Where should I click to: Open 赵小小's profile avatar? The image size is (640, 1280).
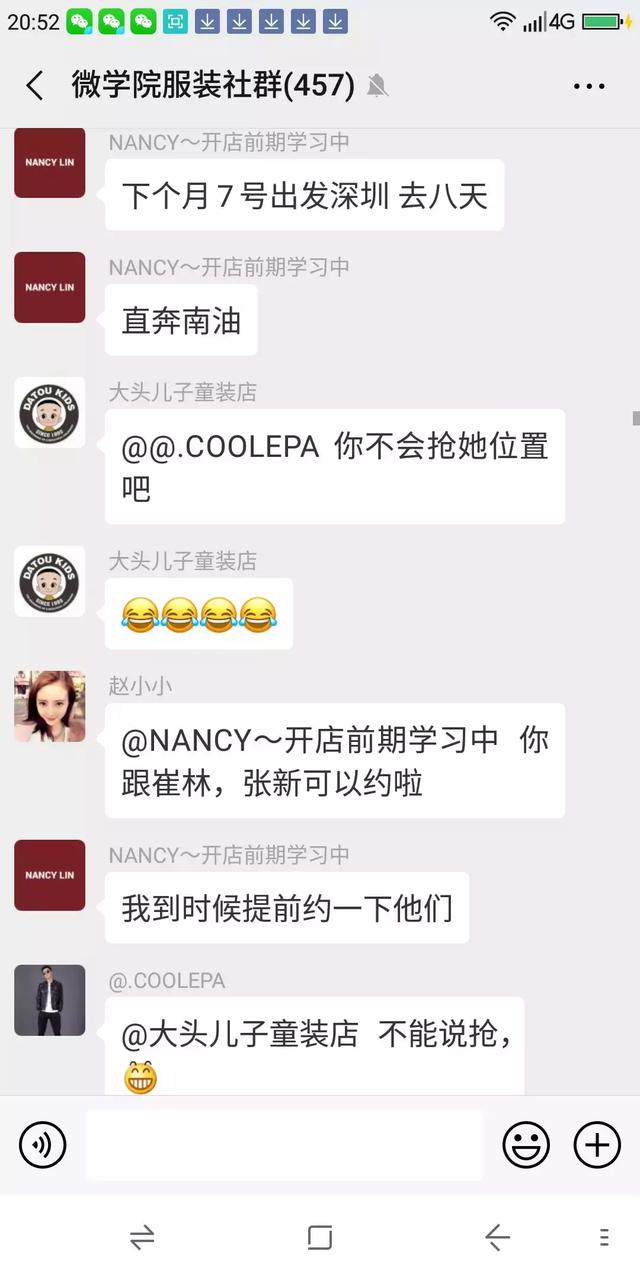[50, 706]
